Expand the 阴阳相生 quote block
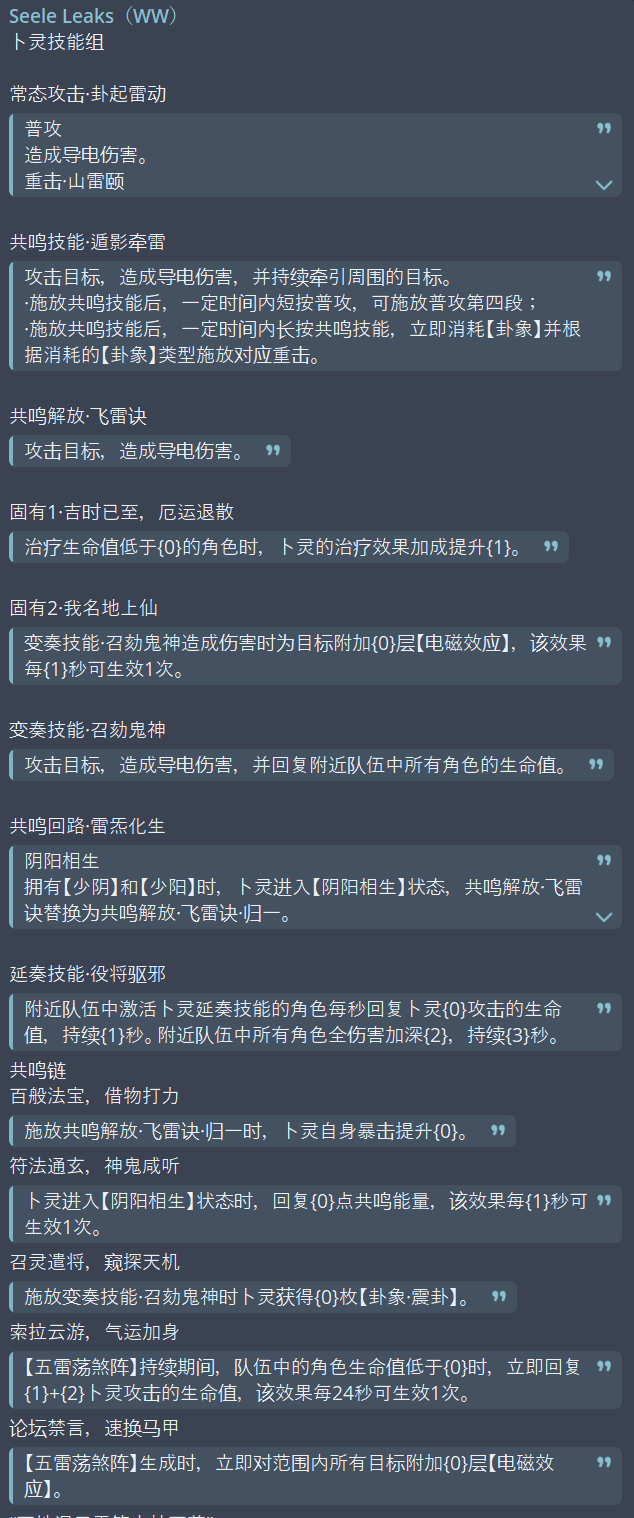 (x=603, y=916)
